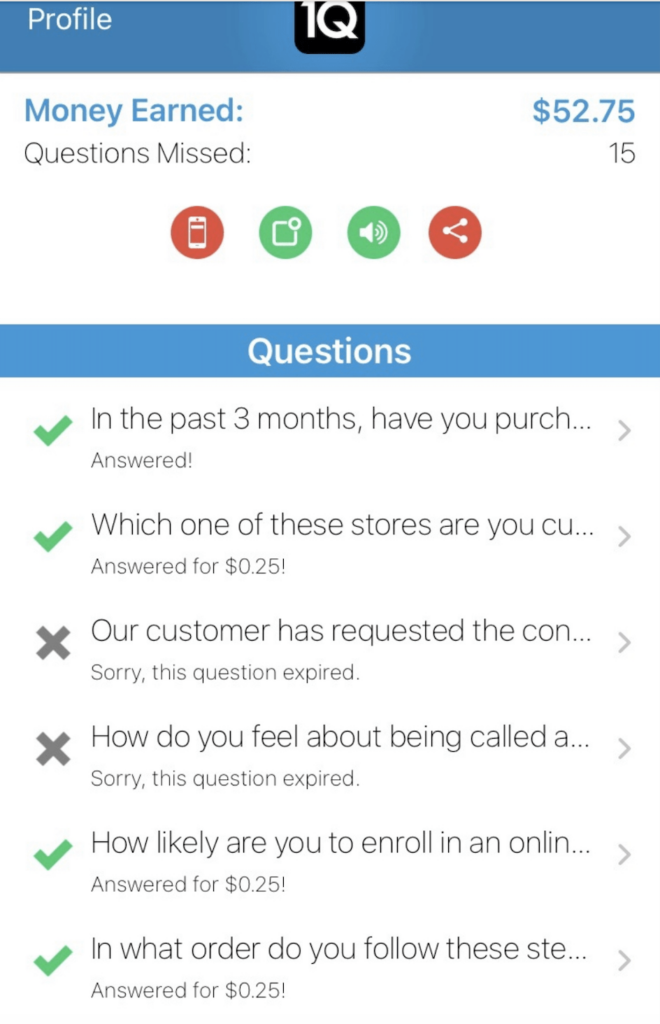
Task: Toggle the green sound speaker icon
Action: click(x=373, y=232)
